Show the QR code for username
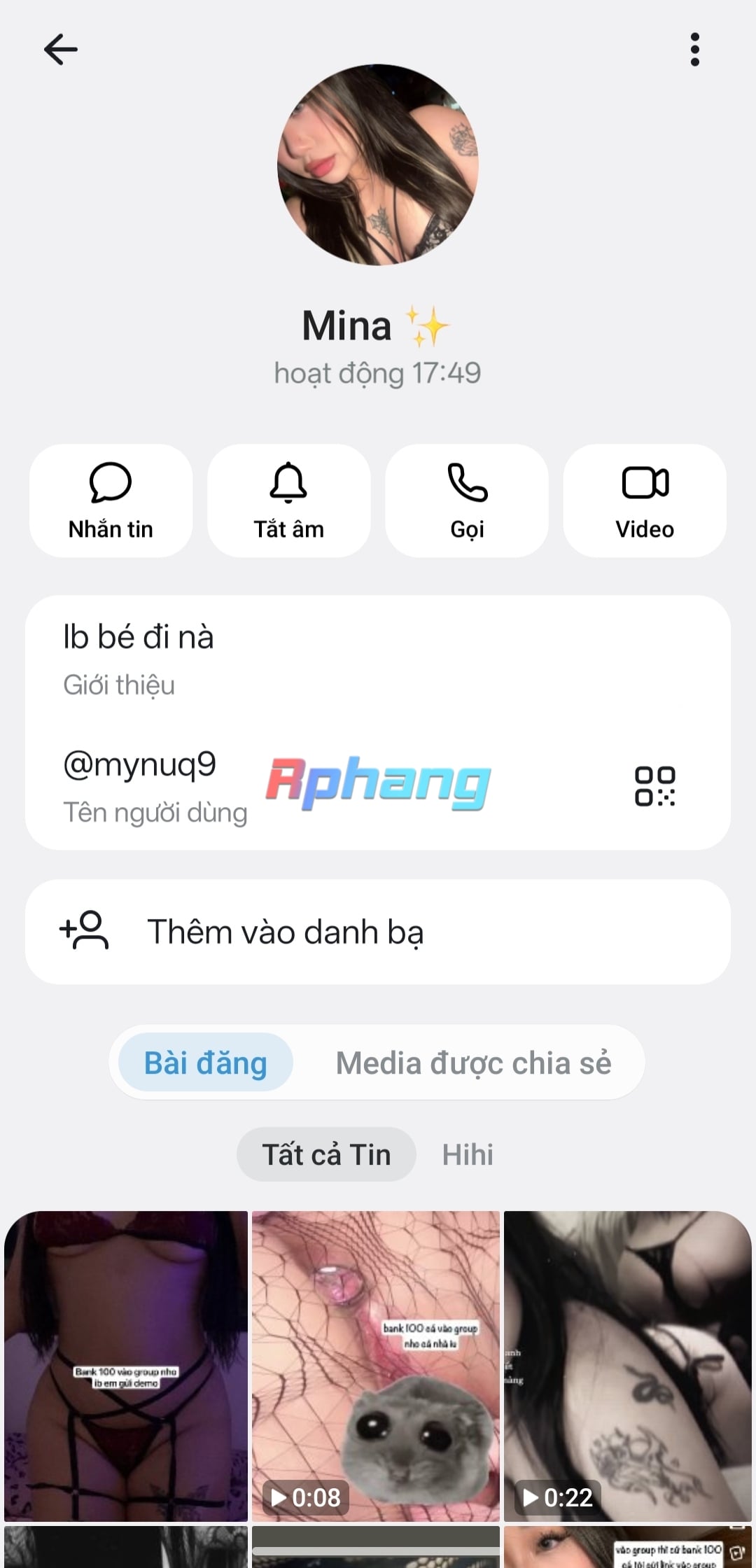The image size is (756, 1568). [655, 786]
